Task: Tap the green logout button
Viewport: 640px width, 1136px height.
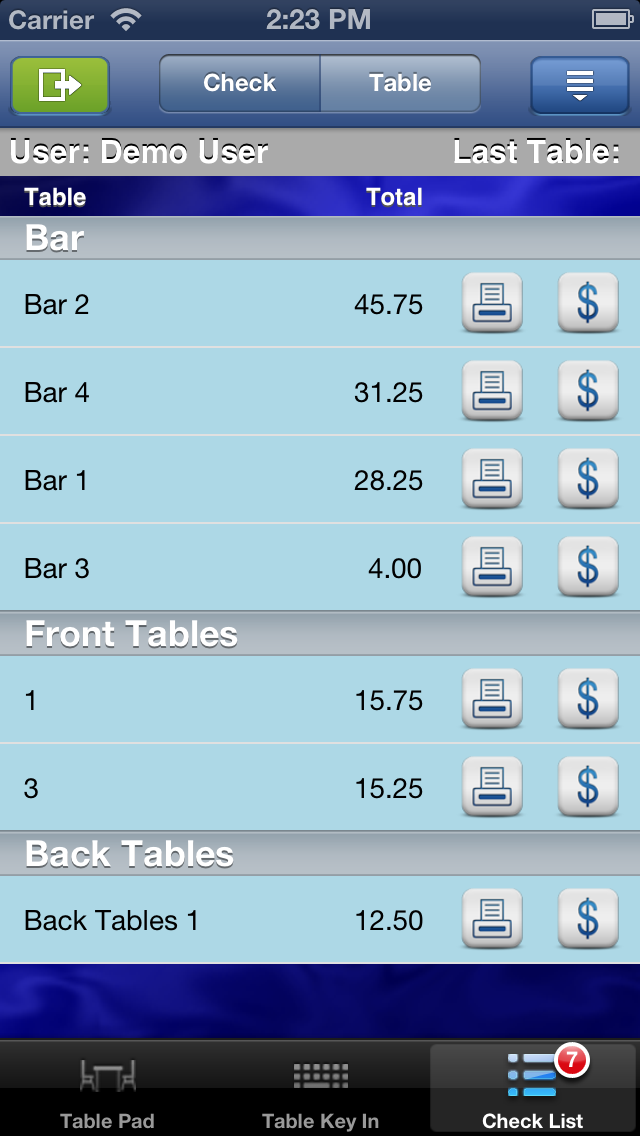Action: point(60,85)
